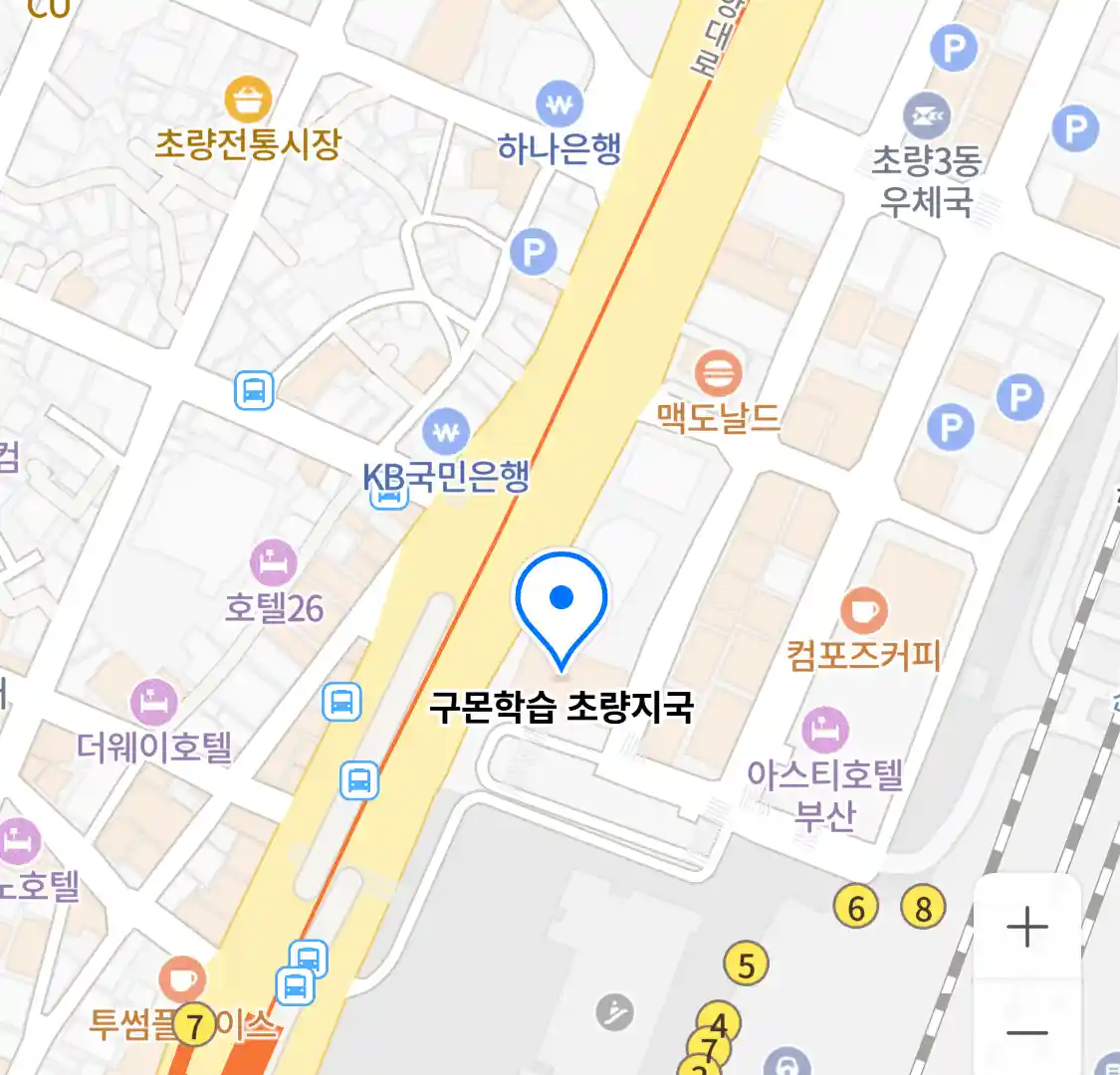The width and height of the screenshot is (1120, 1075).
Task: Open the 맥도날드 restaurant marker
Action: [x=717, y=375]
